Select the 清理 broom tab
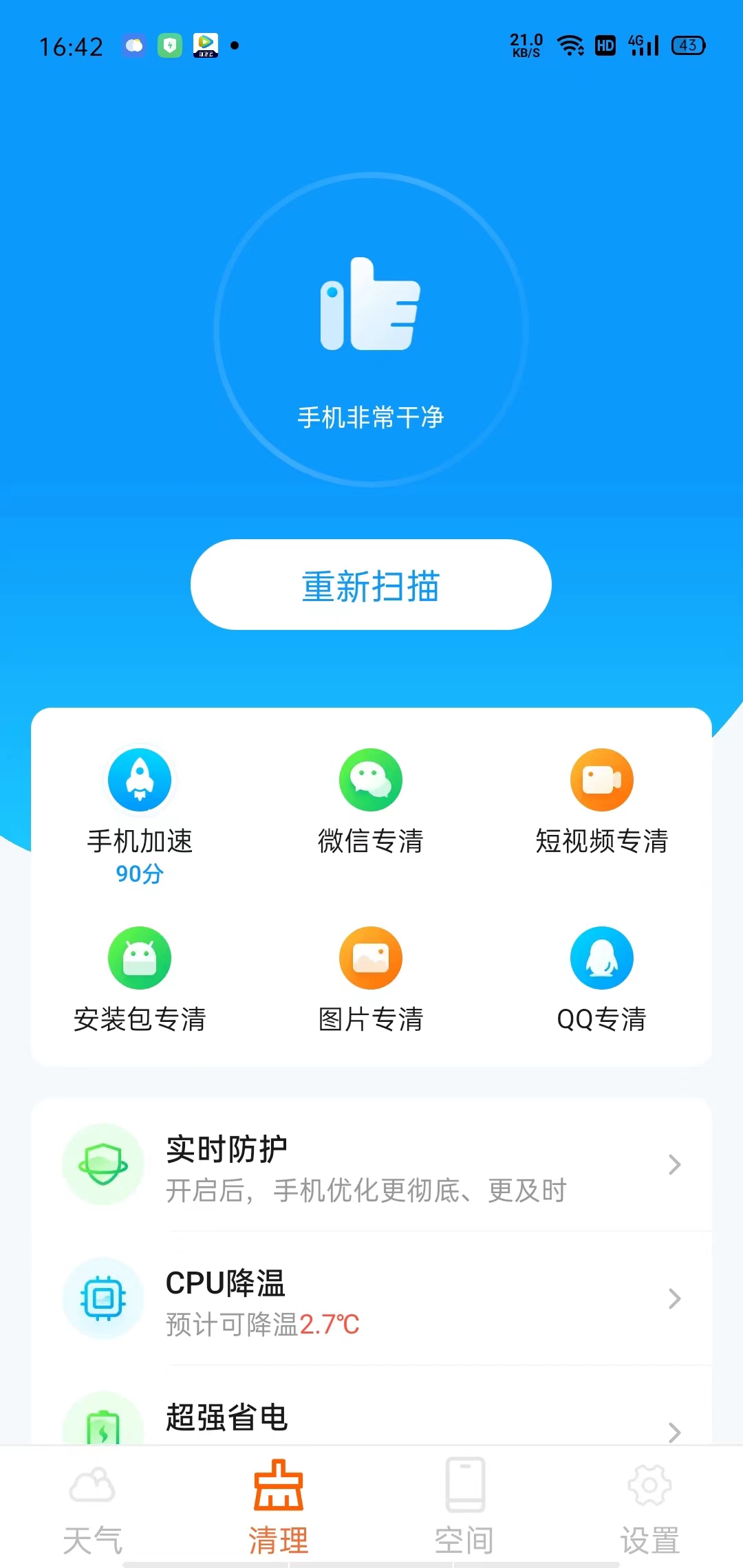743x1568 pixels. (x=279, y=1513)
